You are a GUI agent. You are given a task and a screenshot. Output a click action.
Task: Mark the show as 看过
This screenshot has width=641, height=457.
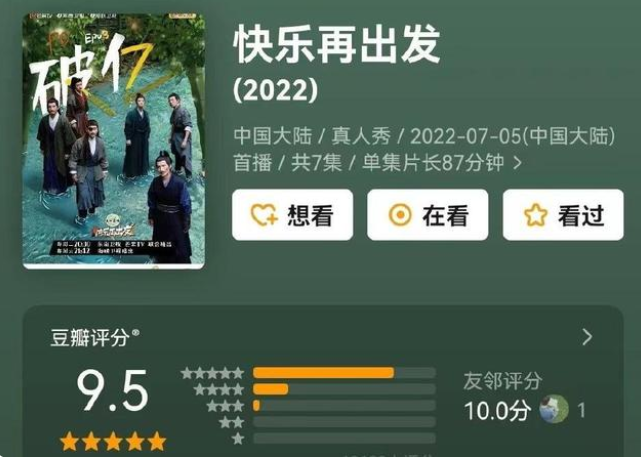tap(562, 215)
